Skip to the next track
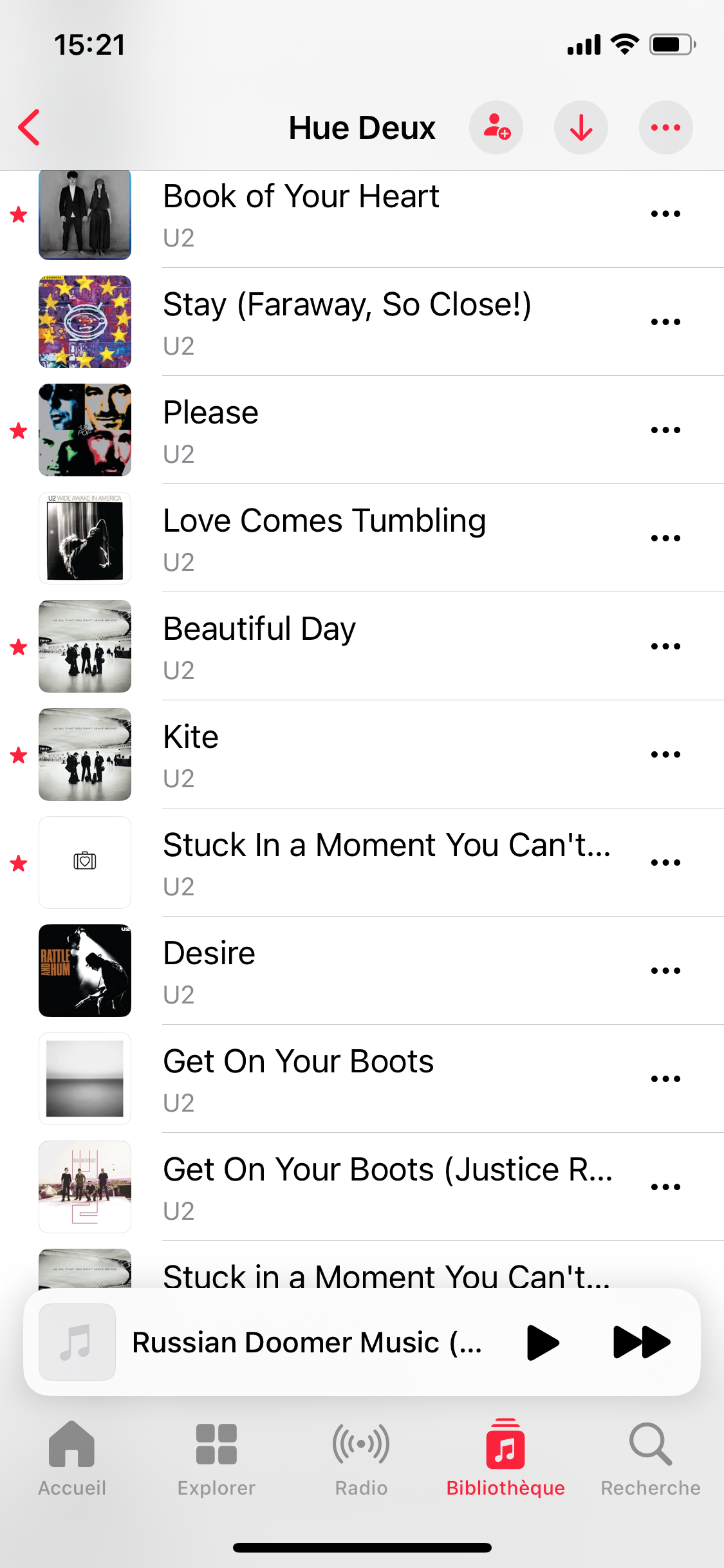This screenshot has height=1568, width=724. (642, 1342)
